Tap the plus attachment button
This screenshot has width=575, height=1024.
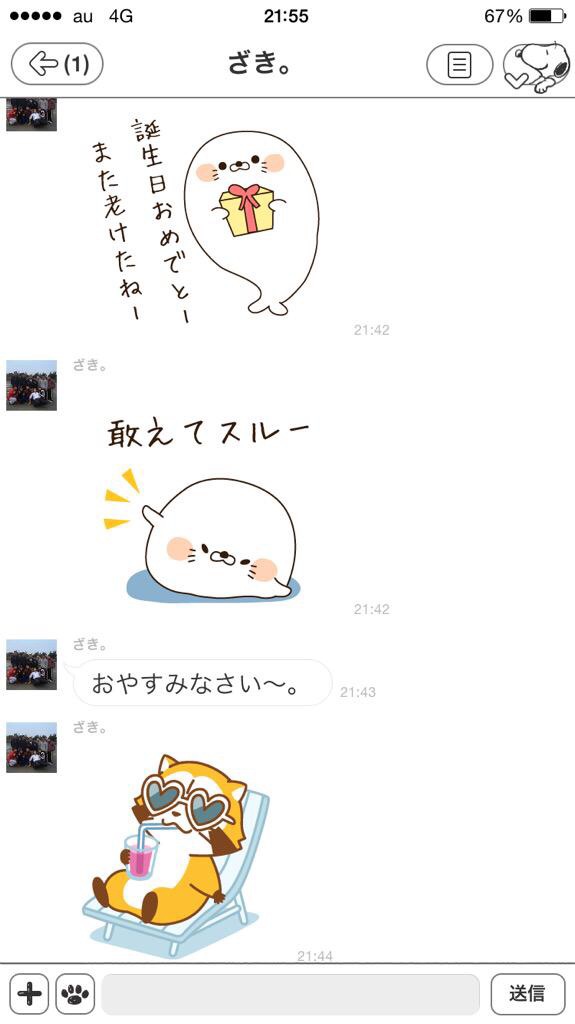click(x=29, y=993)
